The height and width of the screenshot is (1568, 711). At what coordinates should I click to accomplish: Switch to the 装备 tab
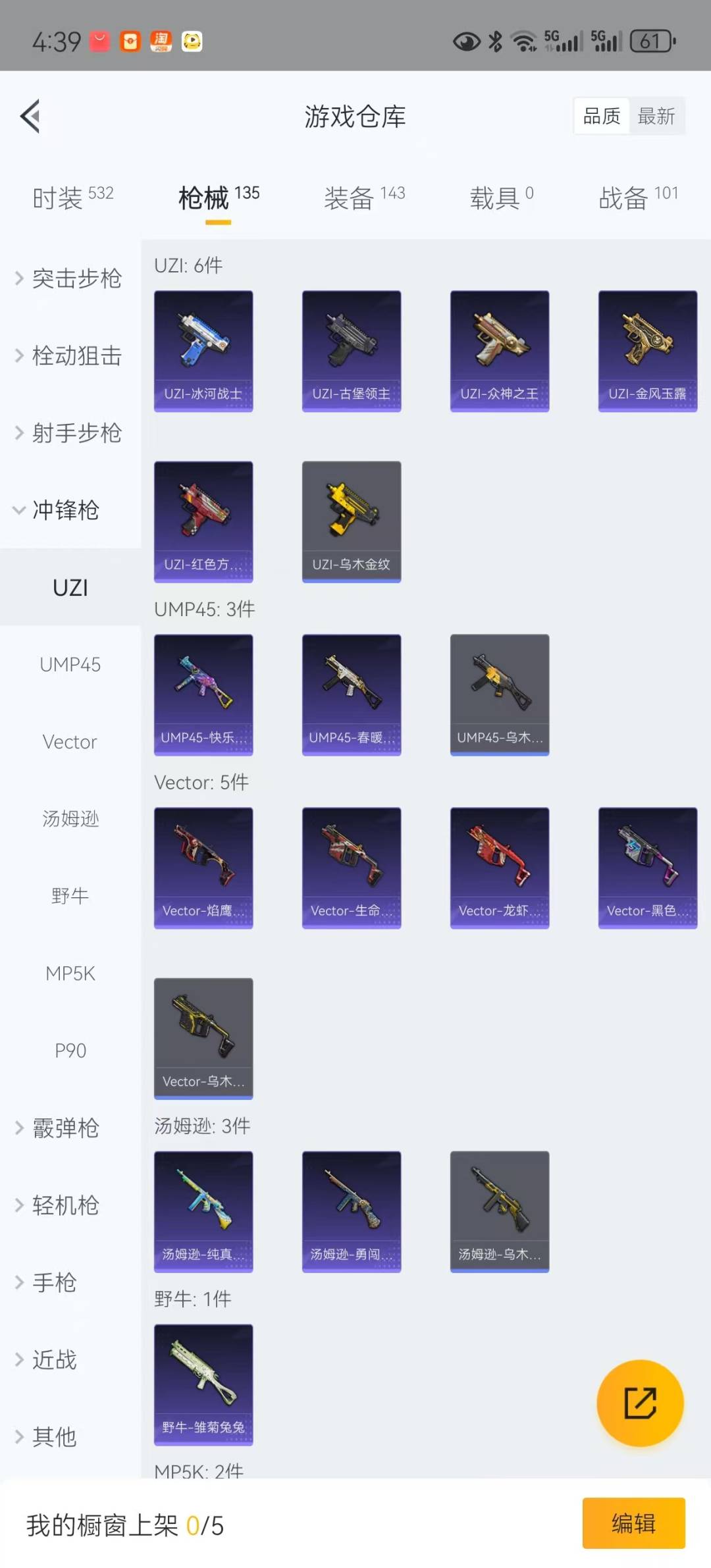tap(364, 197)
